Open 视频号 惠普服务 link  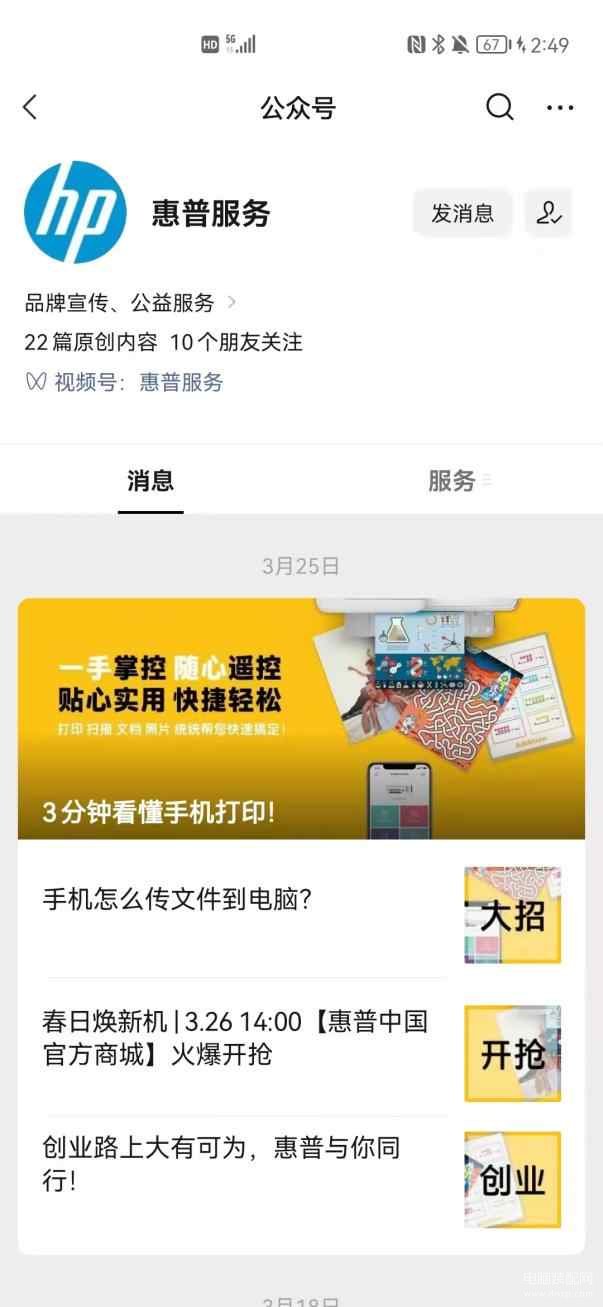125,382
